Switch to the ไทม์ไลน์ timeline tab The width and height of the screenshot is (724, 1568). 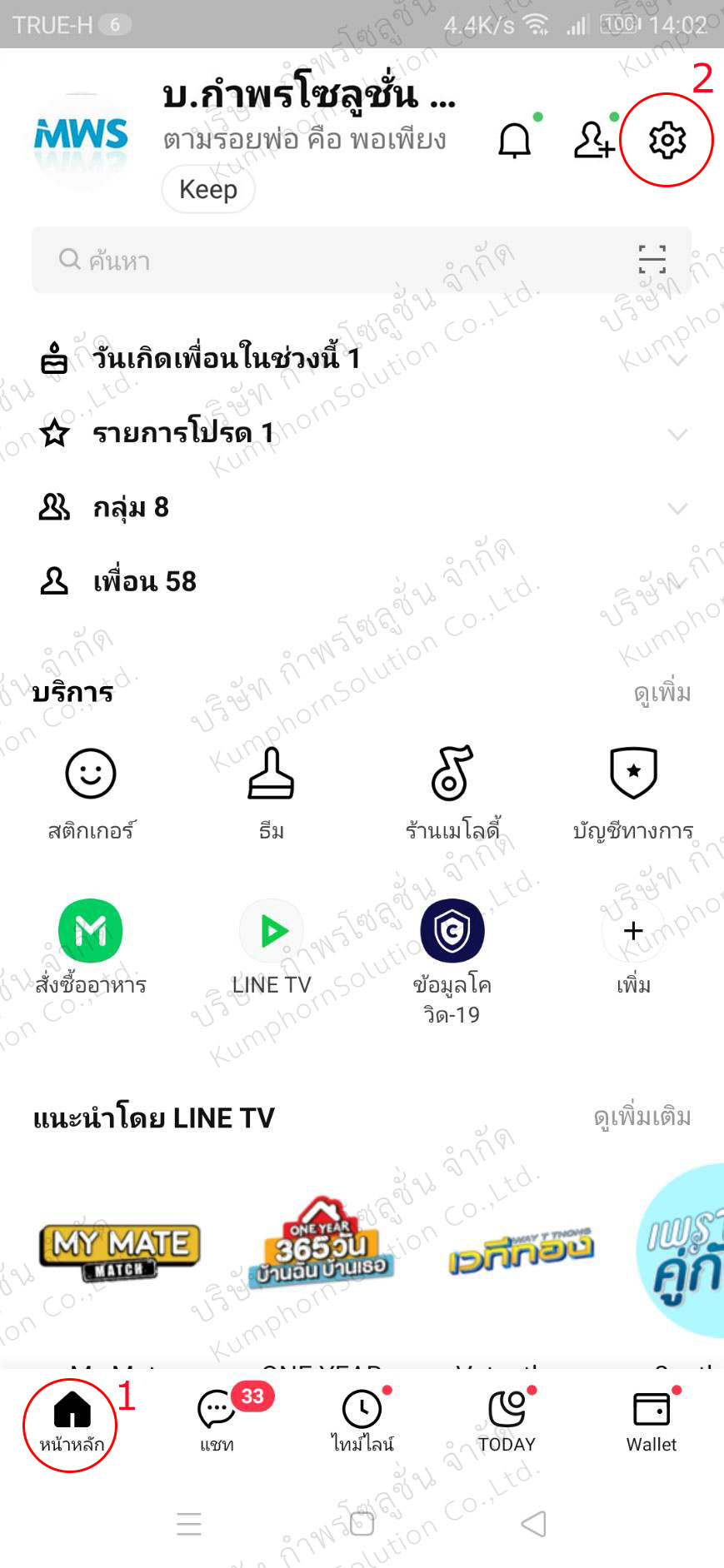point(362,1421)
